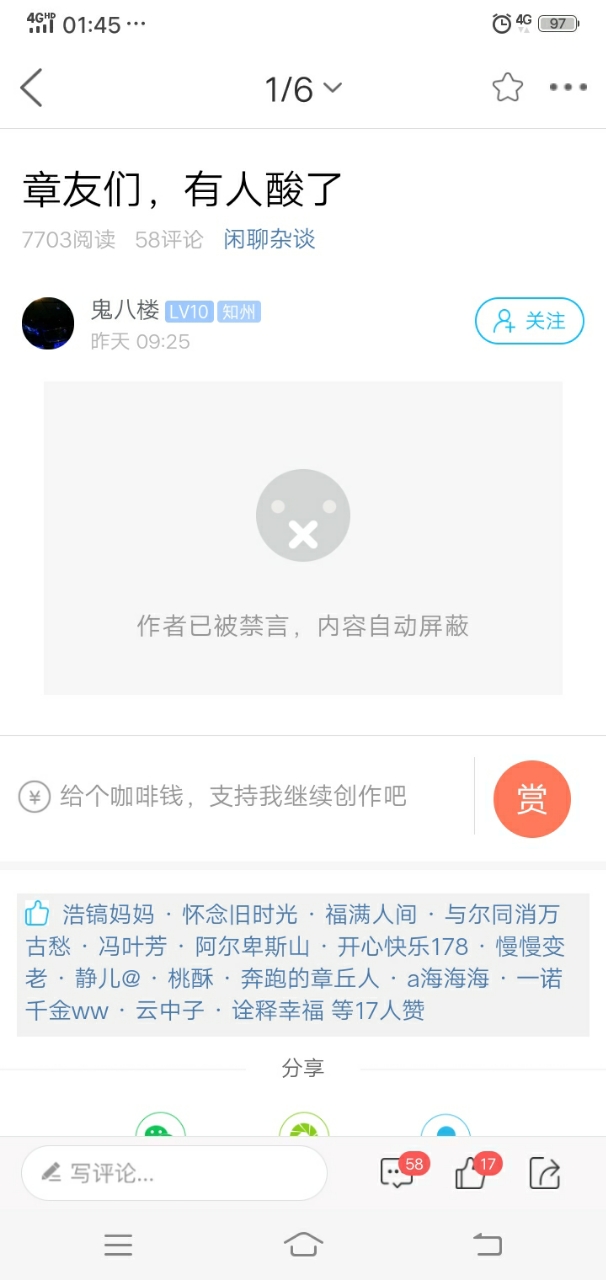Viewport: 606px width, 1280px height.
Task: Go back using the top-left arrow
Action: pyautogui.click(x=32, y=88)
